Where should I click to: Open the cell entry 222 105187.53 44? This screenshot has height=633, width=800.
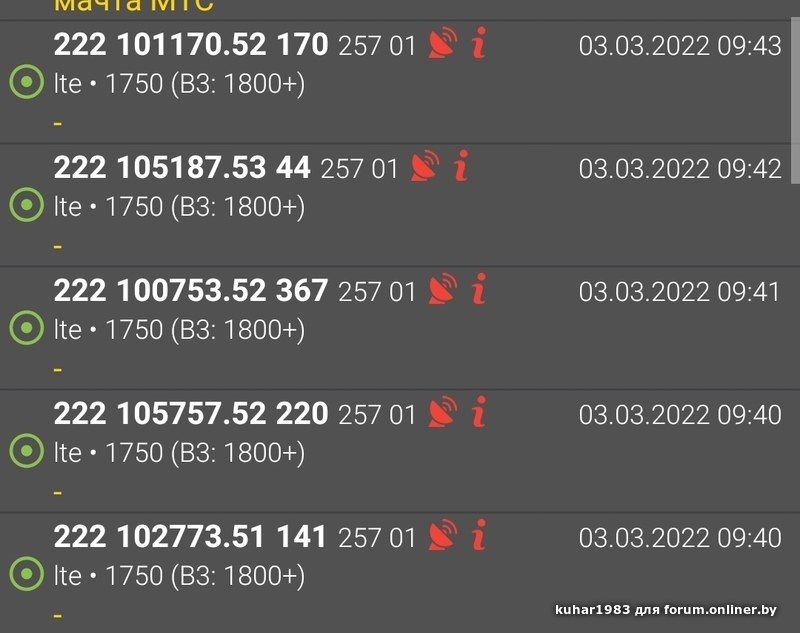(x=182, y=168)
